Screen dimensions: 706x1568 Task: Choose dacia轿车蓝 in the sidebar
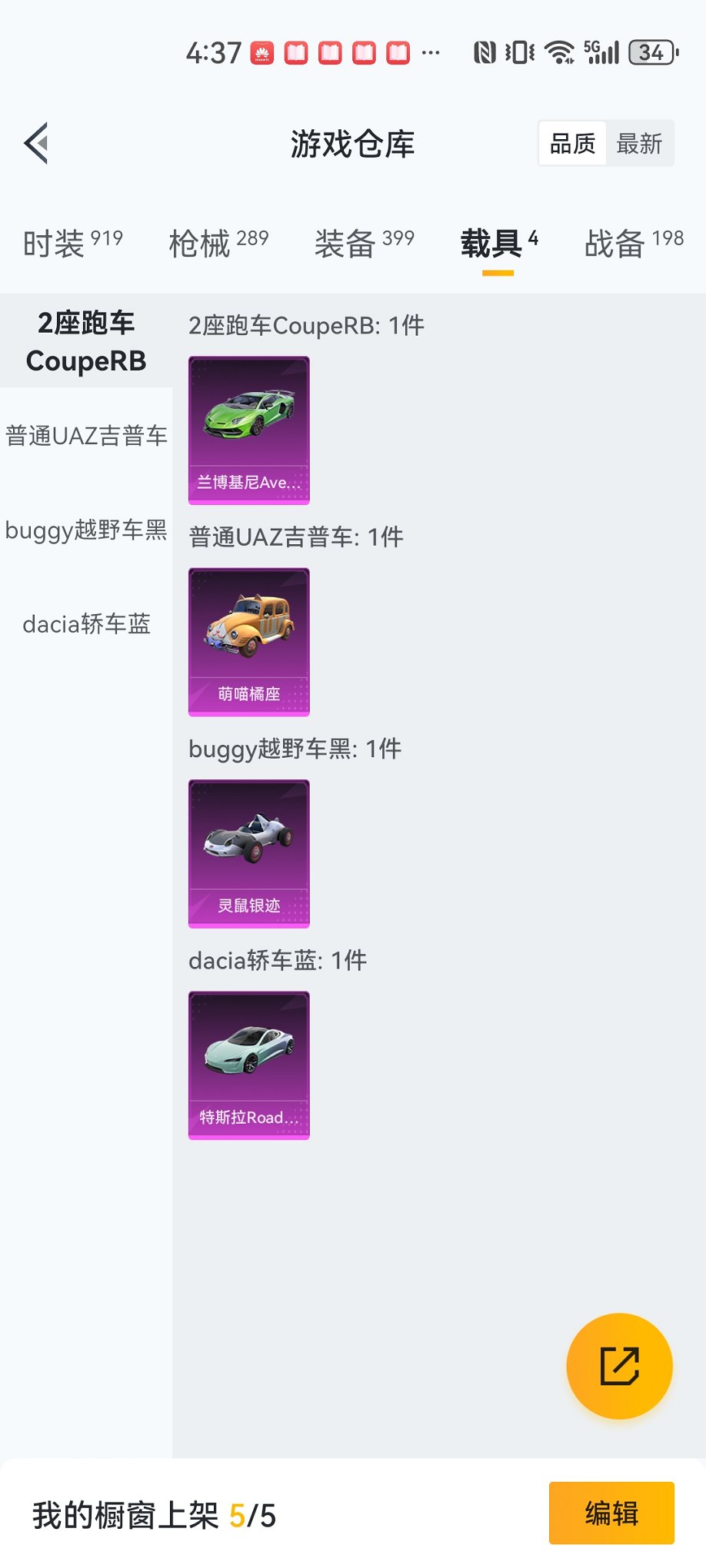[x=86, y=624]
